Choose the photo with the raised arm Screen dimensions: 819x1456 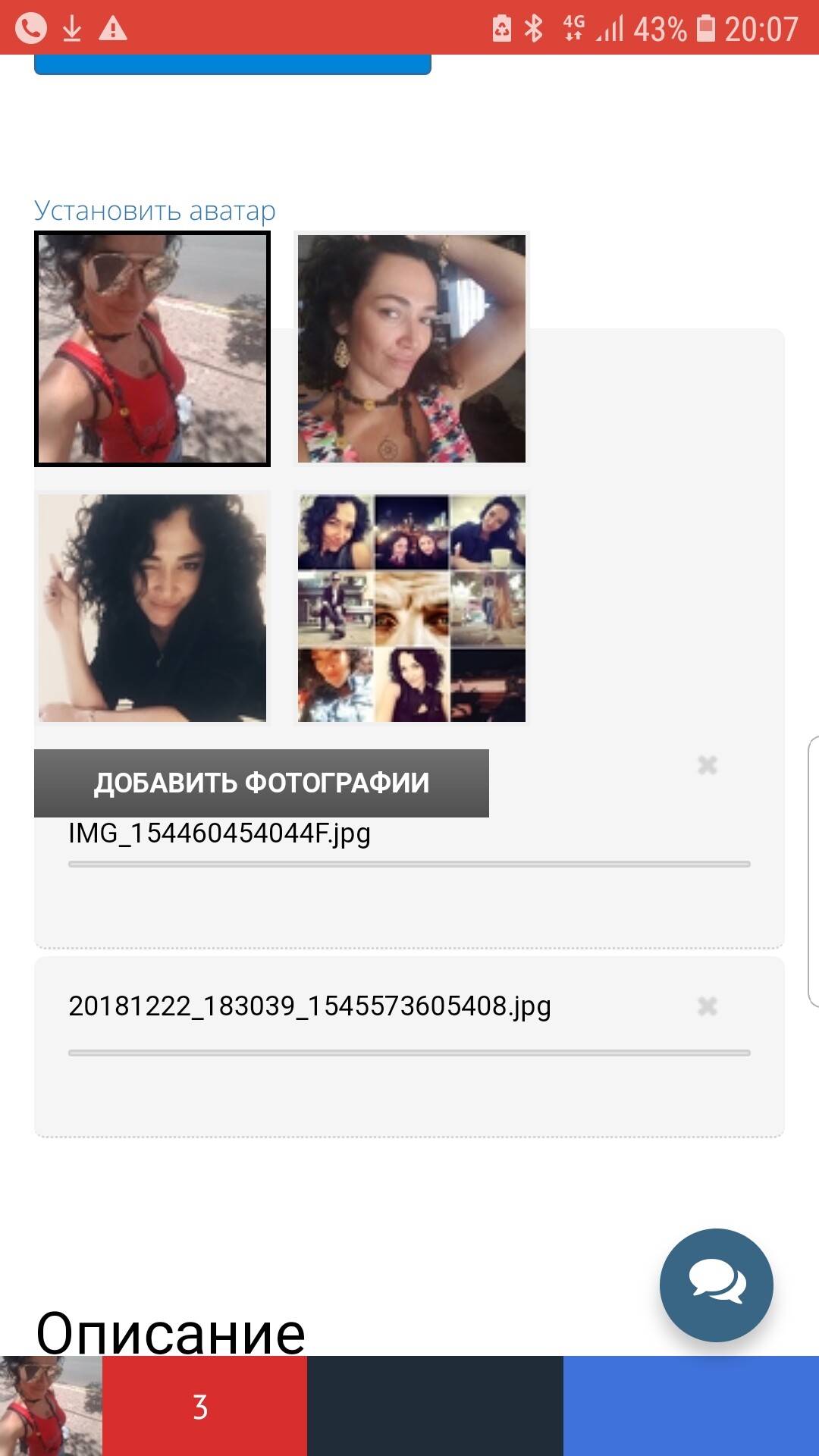pyautogui.click(x=411, y=349)
